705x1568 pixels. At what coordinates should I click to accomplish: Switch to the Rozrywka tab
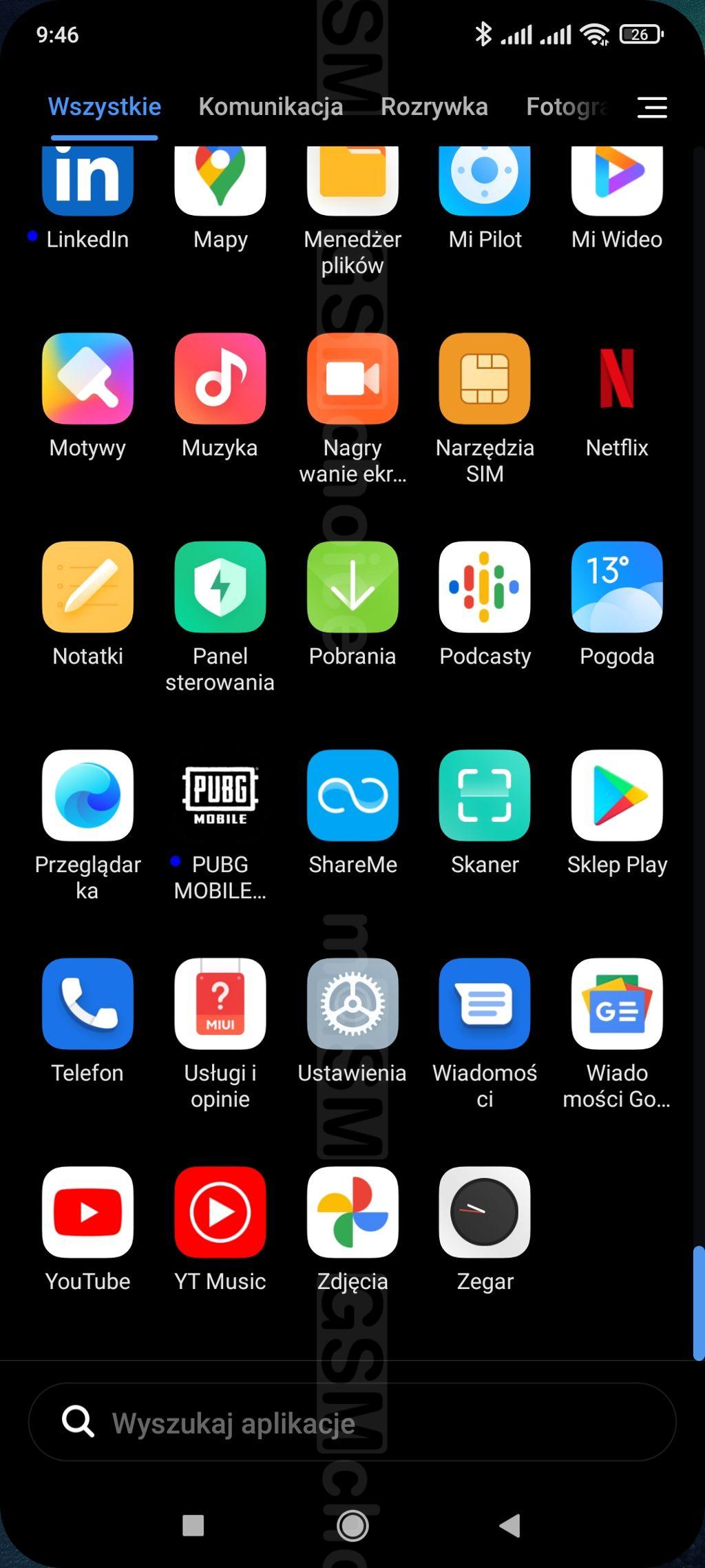tap(434, 107)
